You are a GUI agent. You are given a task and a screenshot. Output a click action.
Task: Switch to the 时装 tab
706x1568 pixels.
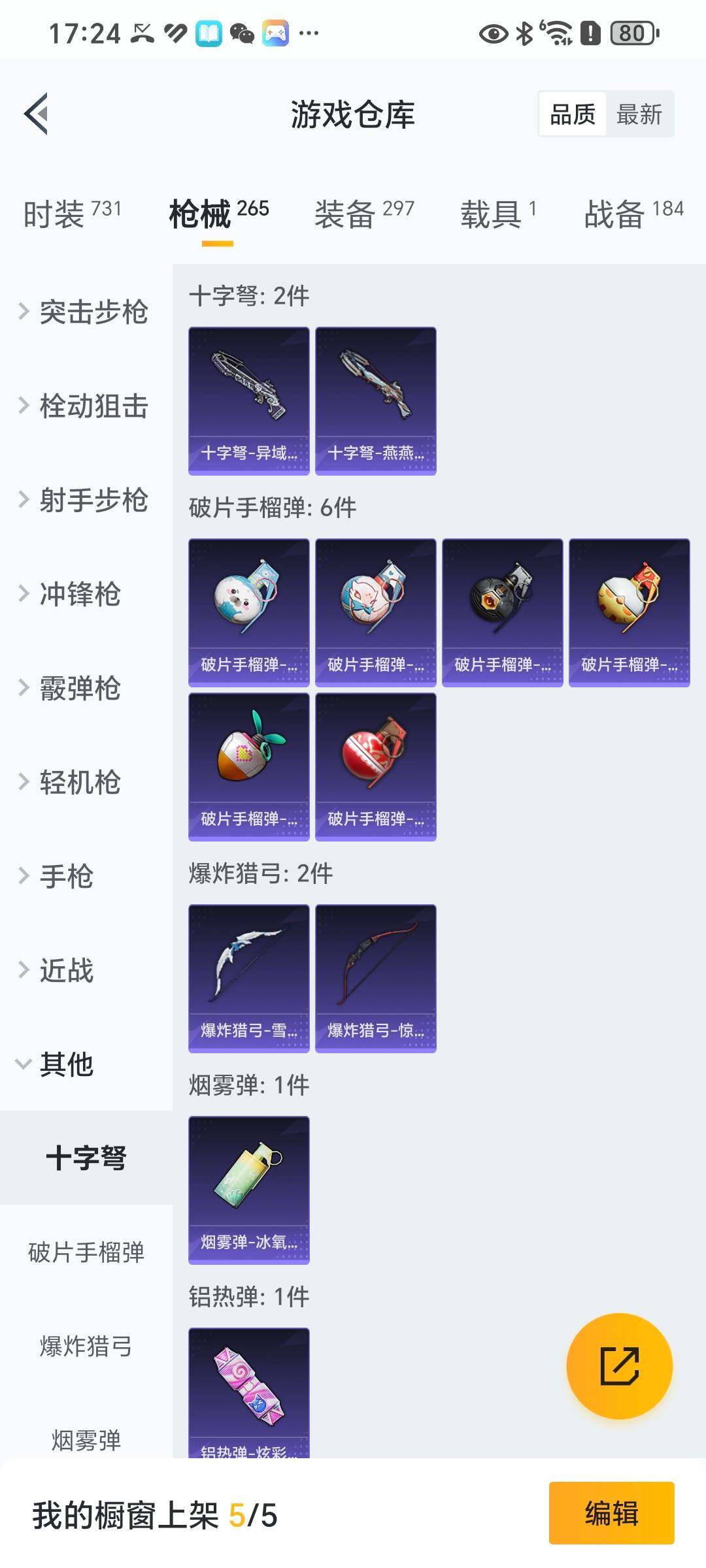pos(72,214)
